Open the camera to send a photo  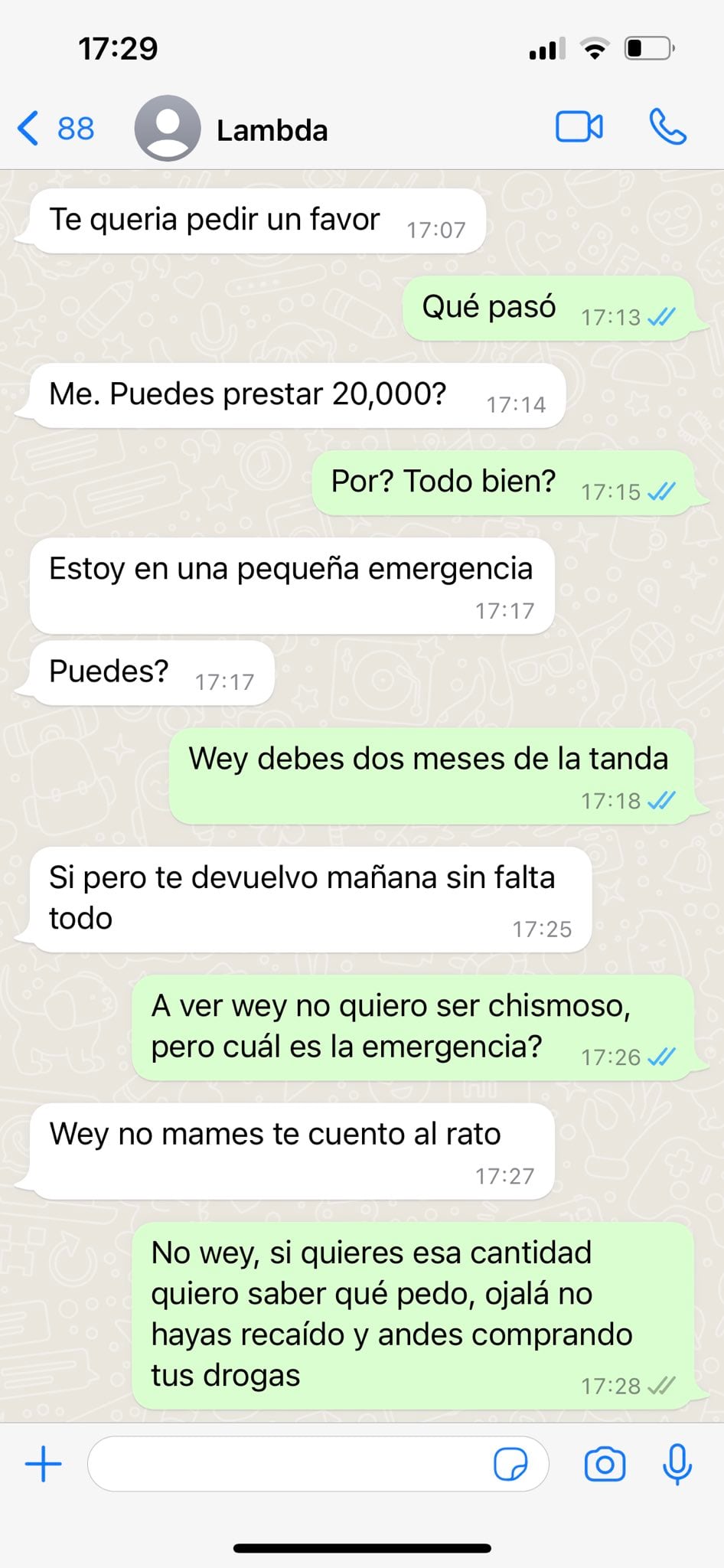pos(604,1463)
